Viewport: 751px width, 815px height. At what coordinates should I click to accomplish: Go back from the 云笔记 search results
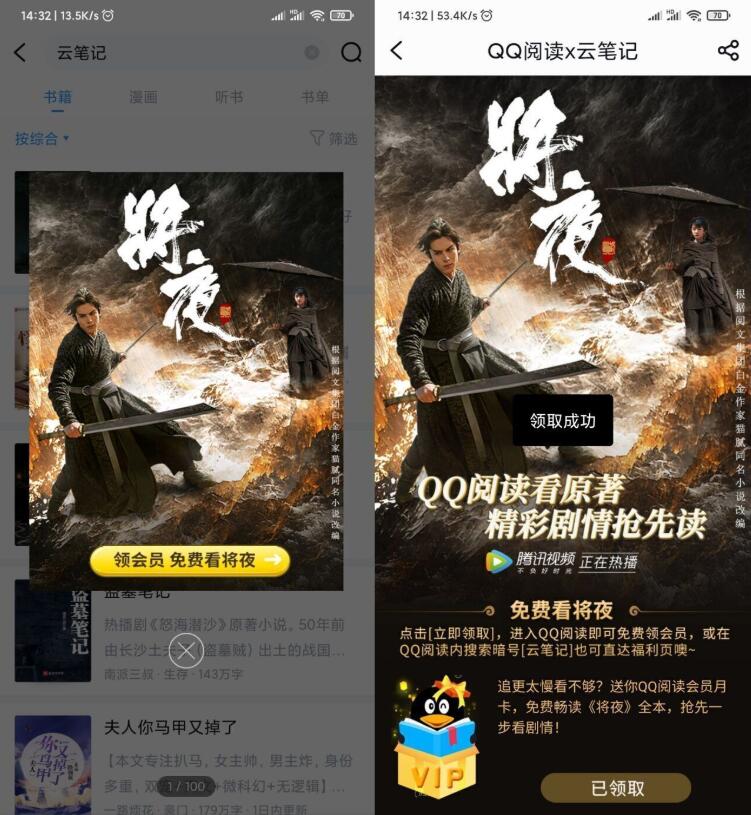click(x=20, y=53)
